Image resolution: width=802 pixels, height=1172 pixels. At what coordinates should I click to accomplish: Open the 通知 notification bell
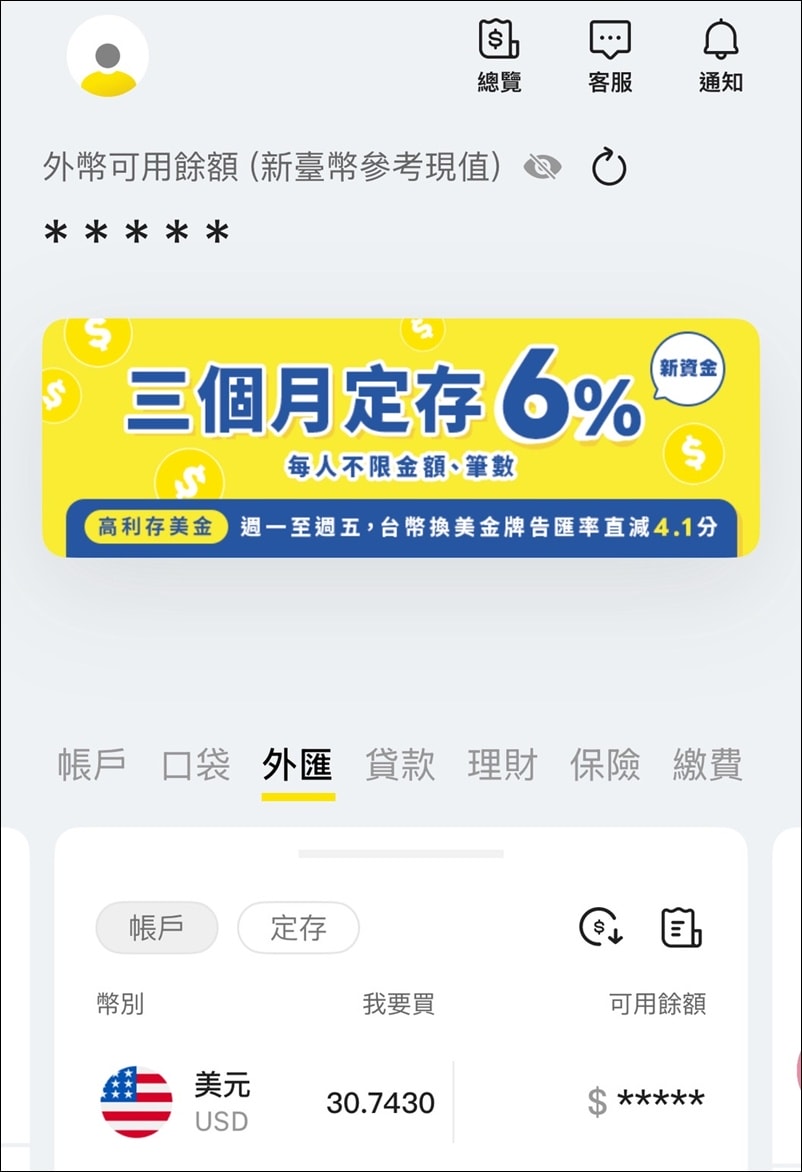[721, 55]
